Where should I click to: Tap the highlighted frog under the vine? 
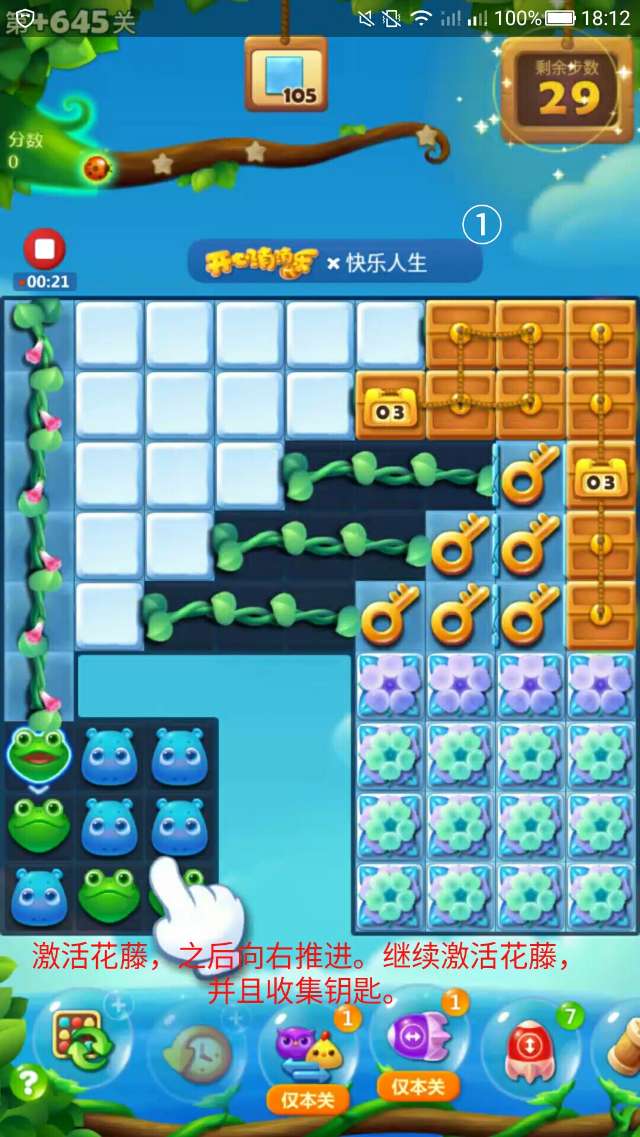pyautogui.click(x=39, y=754)
